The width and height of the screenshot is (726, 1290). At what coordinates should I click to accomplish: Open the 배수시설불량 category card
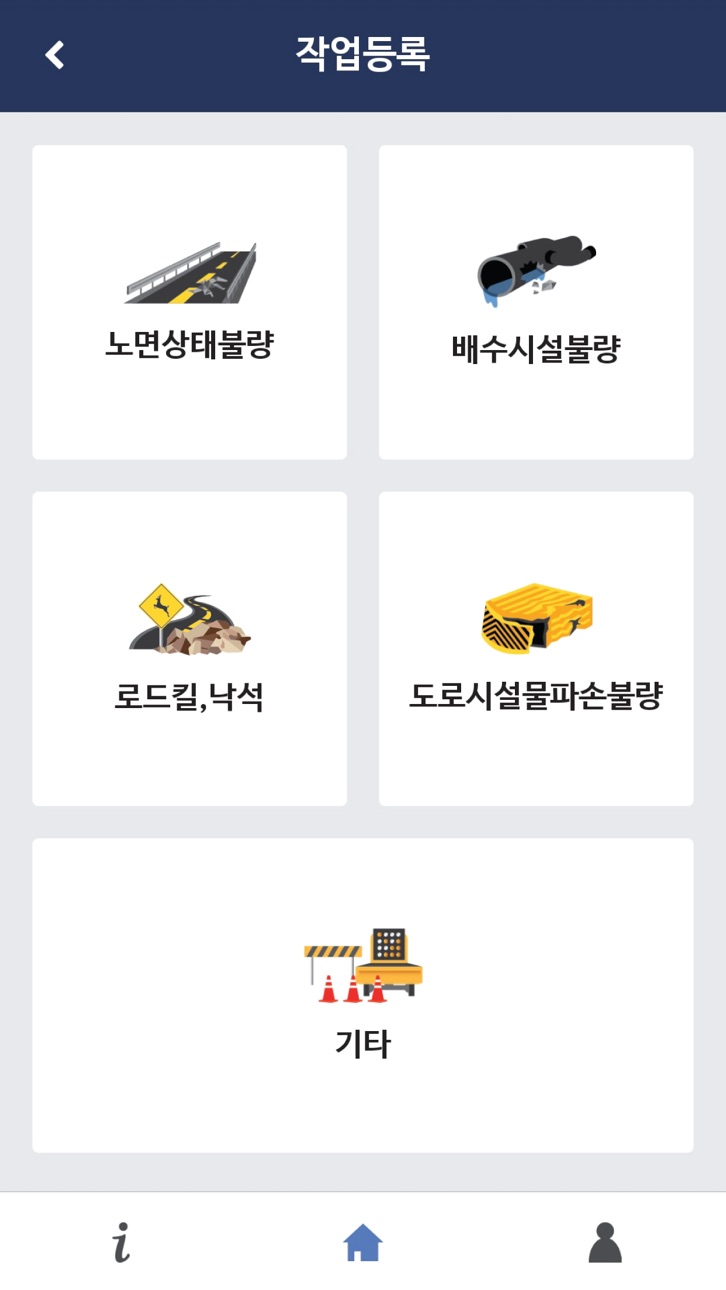[x=536, y=302]
